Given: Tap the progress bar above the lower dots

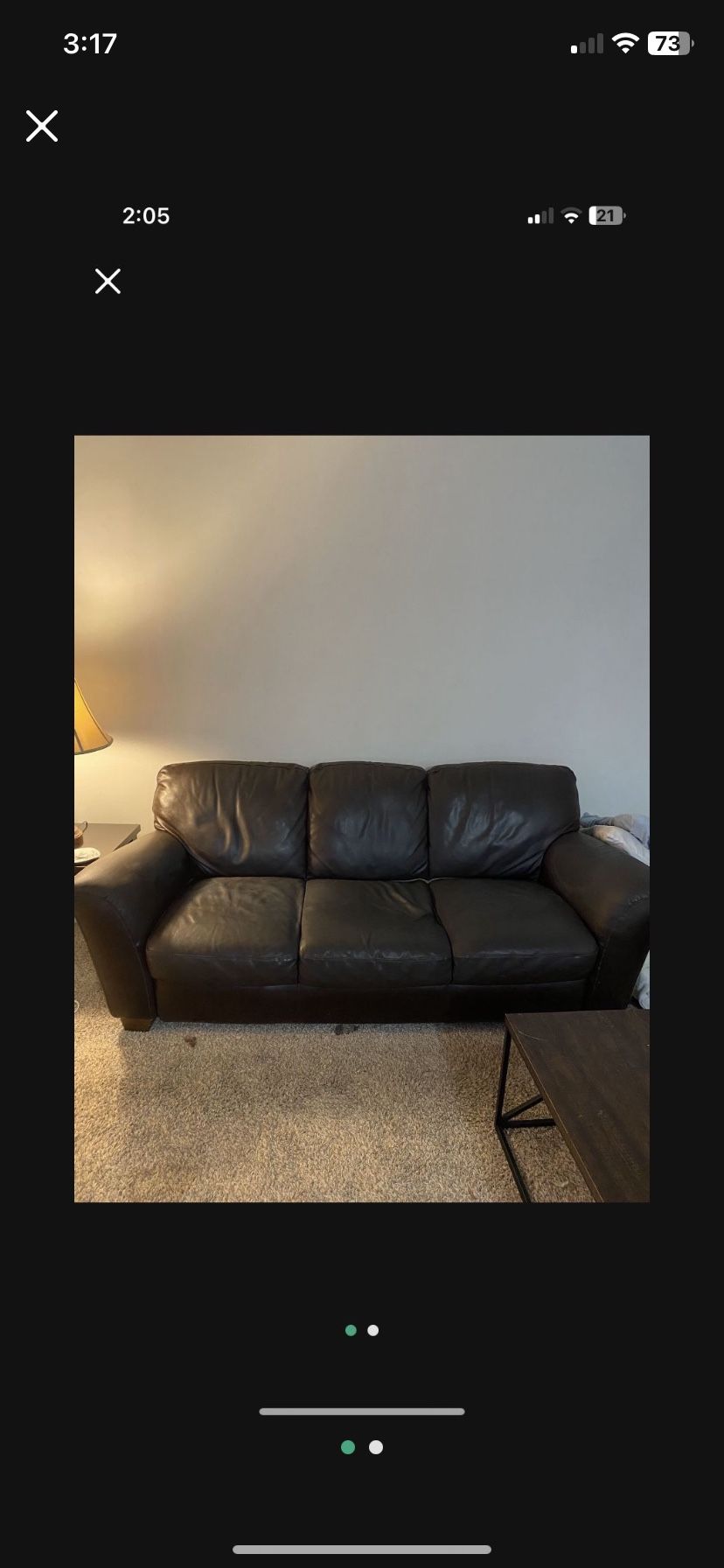Looking at the screenshot, I should coord(361,1410).
